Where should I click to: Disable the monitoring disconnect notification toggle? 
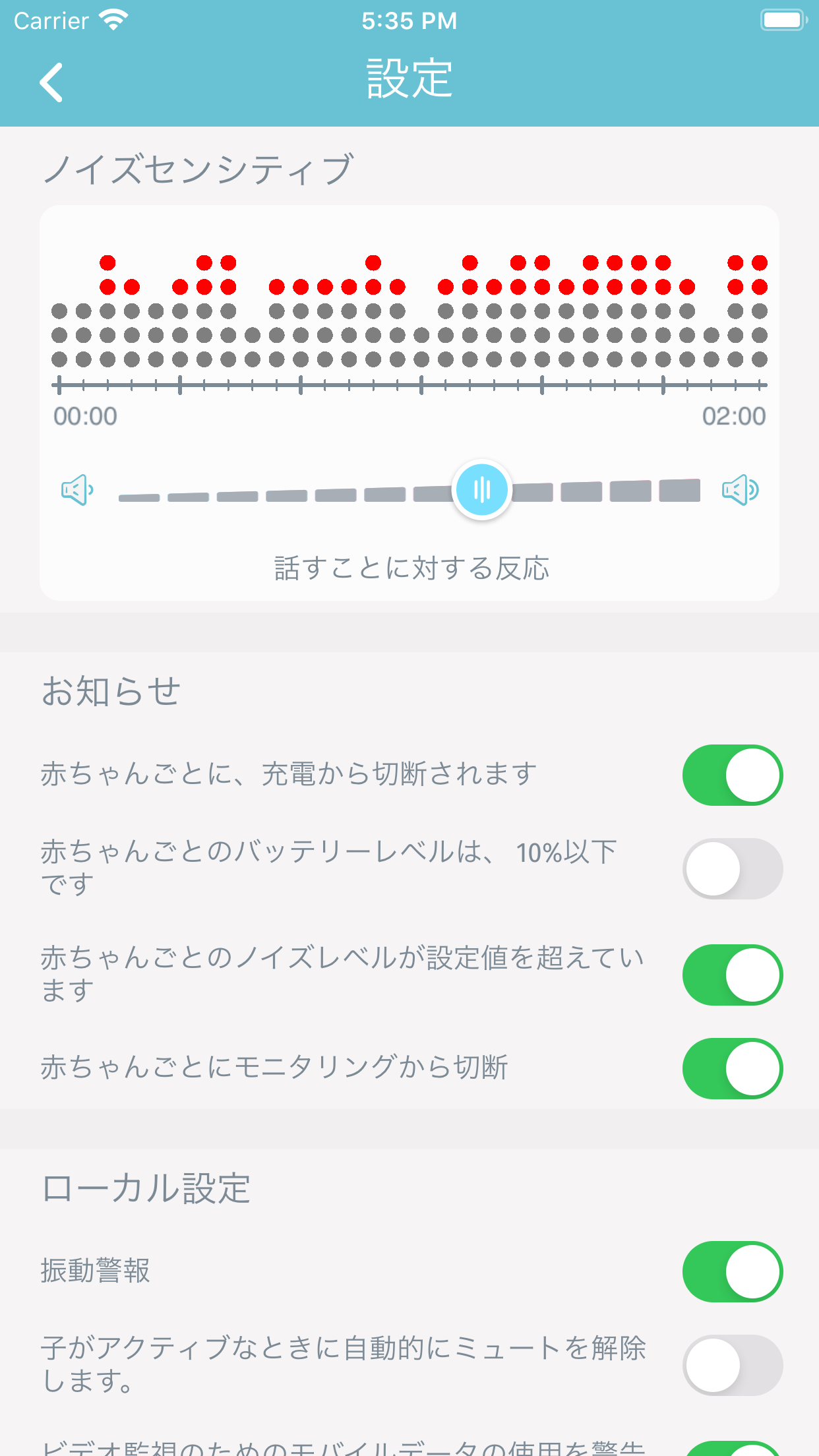coord(733,1068)
